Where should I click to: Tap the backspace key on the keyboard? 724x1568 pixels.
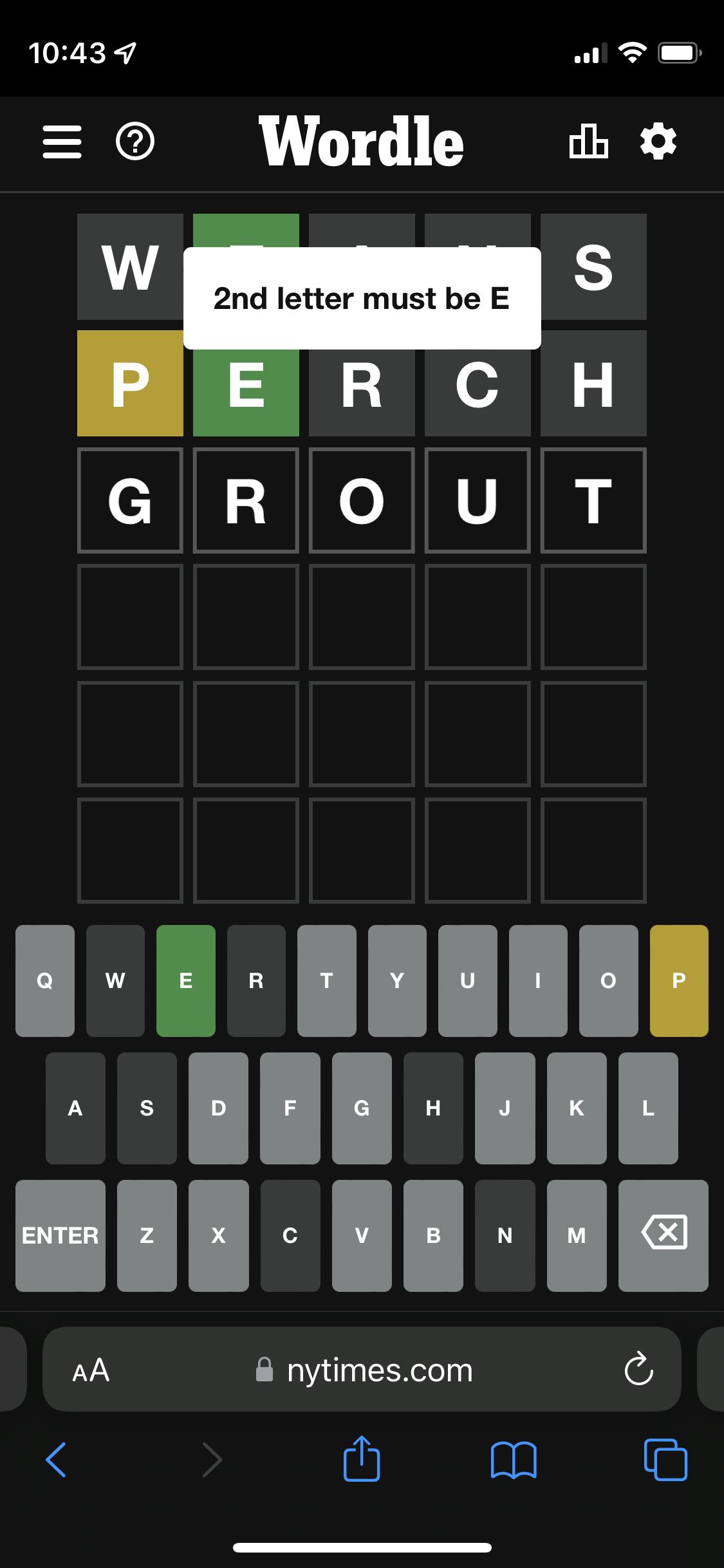(665, 1236)
